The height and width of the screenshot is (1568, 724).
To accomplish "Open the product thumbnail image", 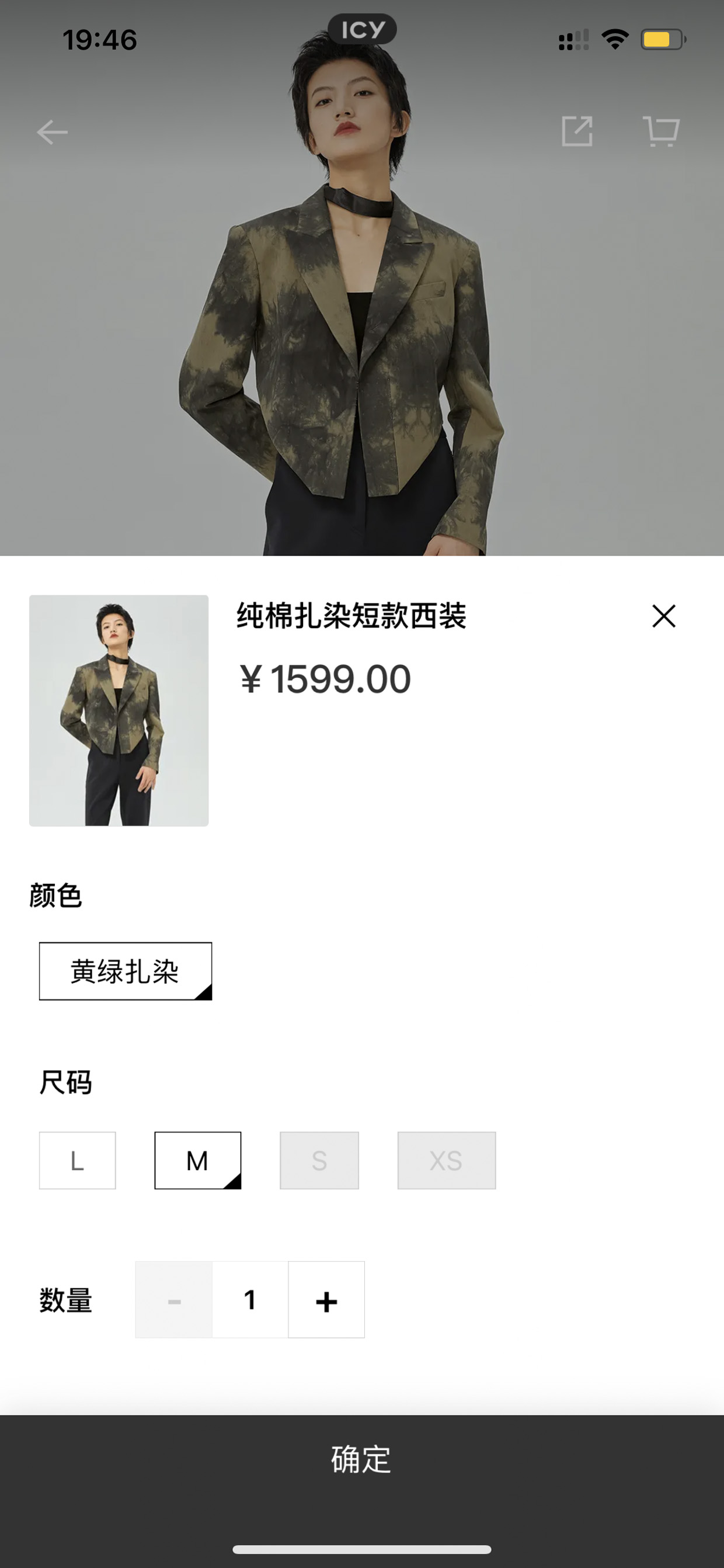I will tap(119, 710).
